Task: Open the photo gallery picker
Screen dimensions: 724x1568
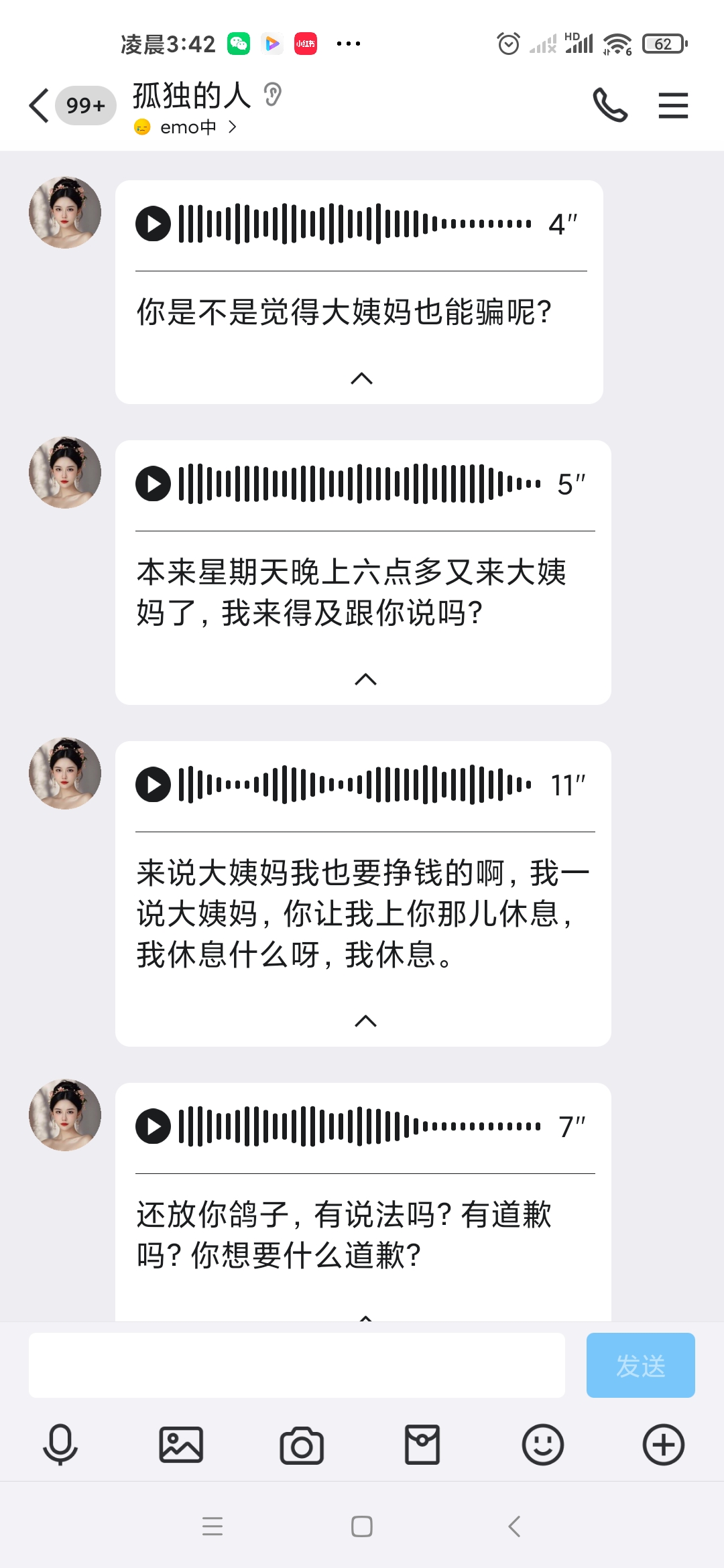Action: [x=181, y=1445]
